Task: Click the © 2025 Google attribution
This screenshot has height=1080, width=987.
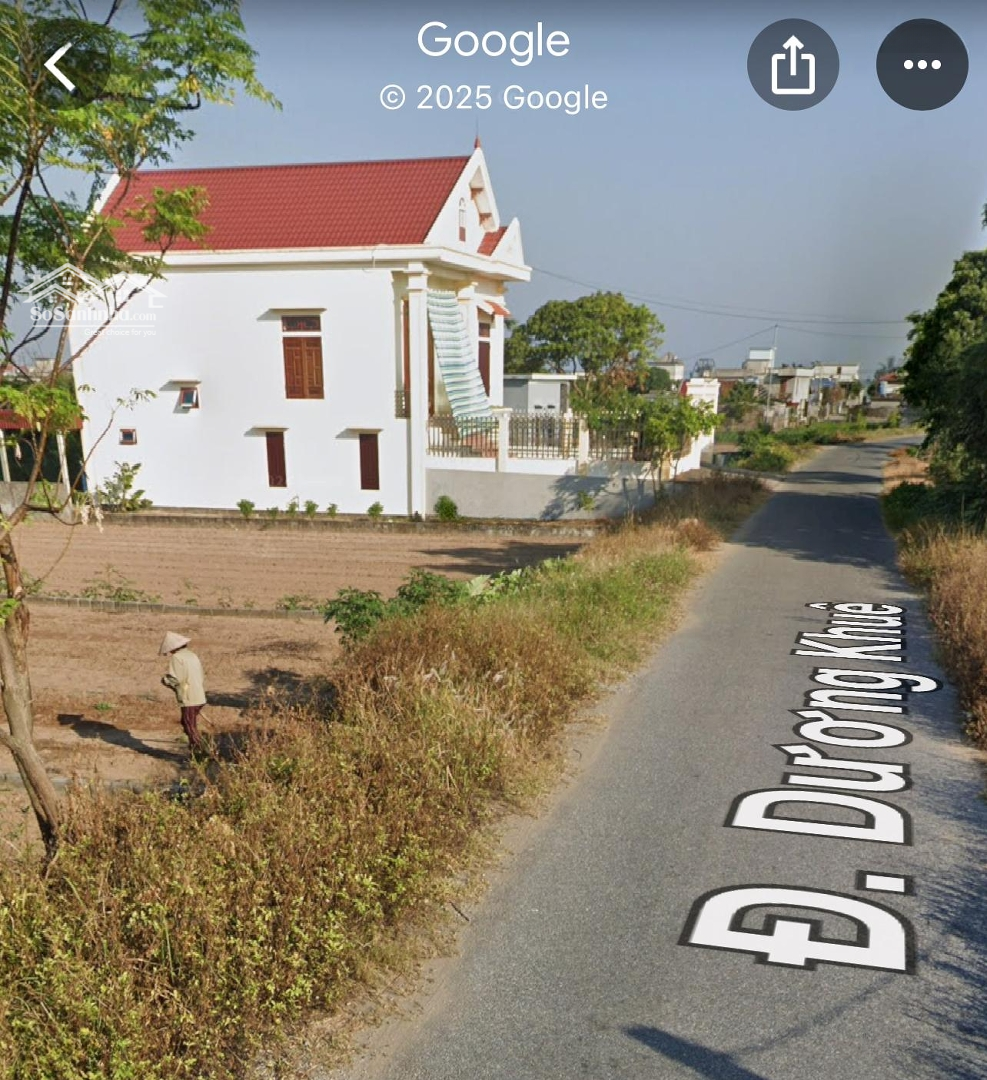Action: (493, 98)
